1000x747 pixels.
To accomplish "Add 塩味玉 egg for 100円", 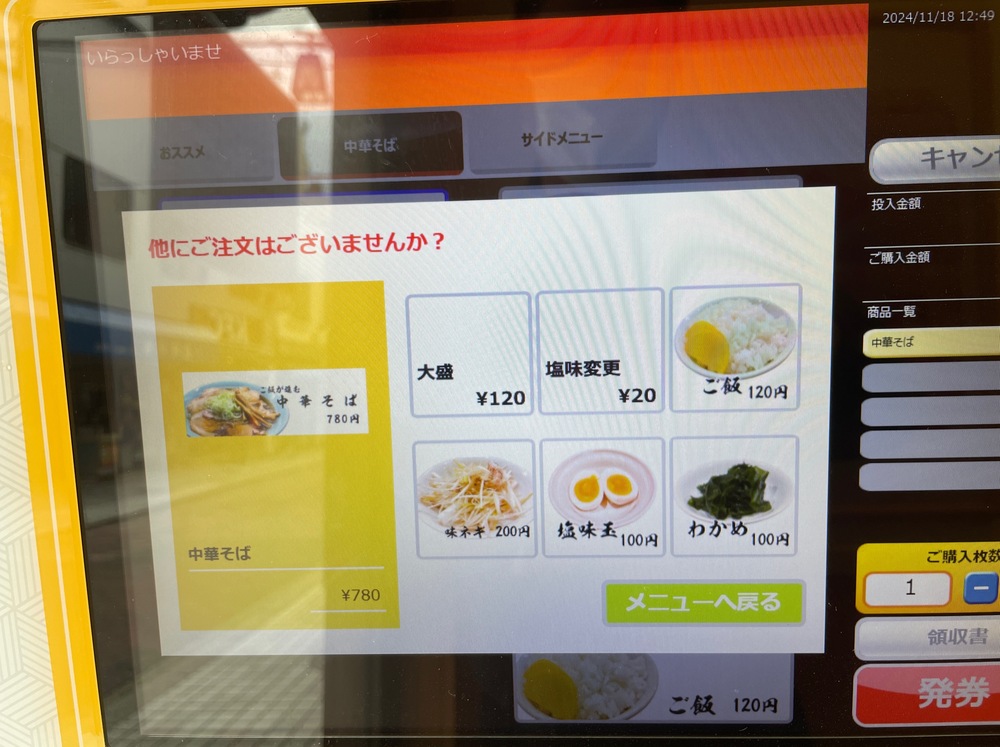I will coord(603,497).
